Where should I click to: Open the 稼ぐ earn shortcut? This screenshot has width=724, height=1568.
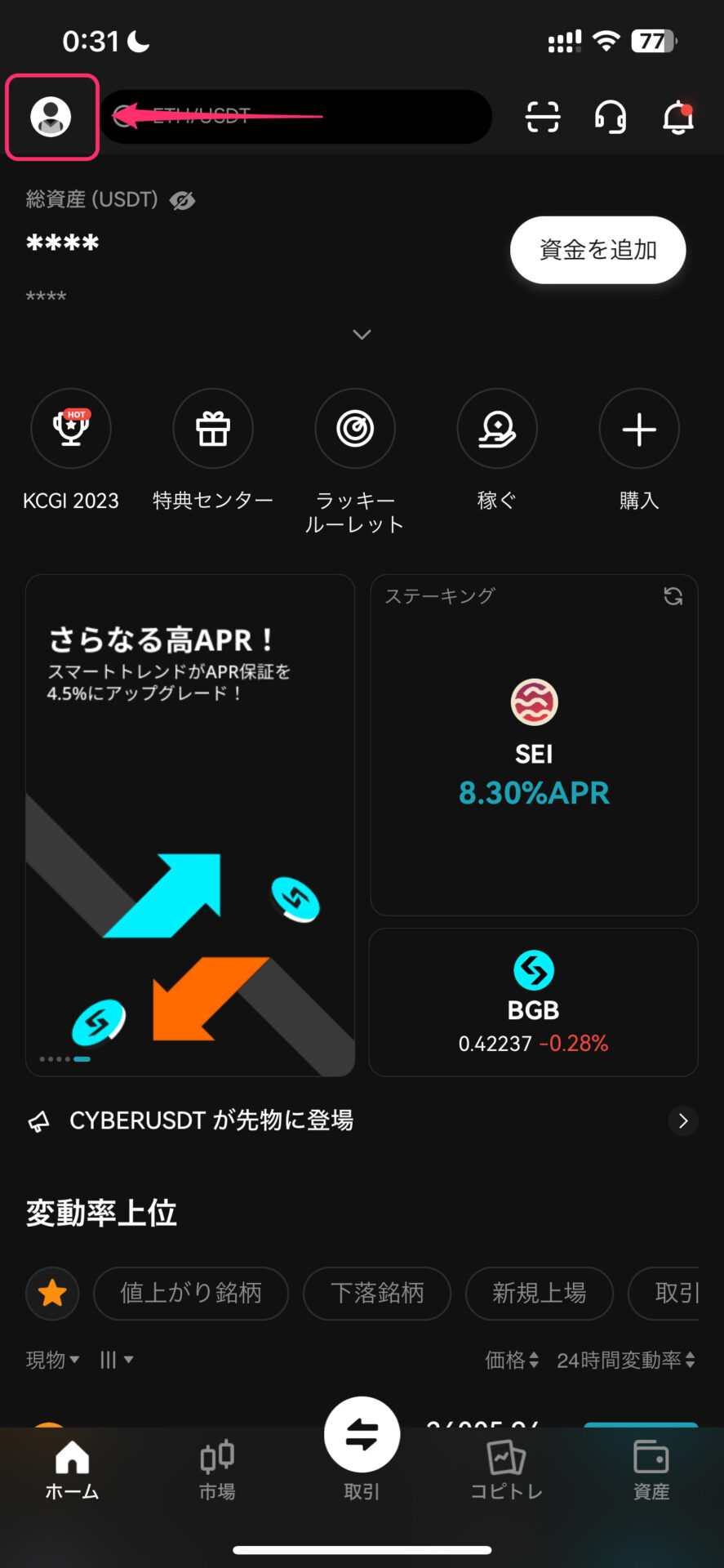[497, 429]
